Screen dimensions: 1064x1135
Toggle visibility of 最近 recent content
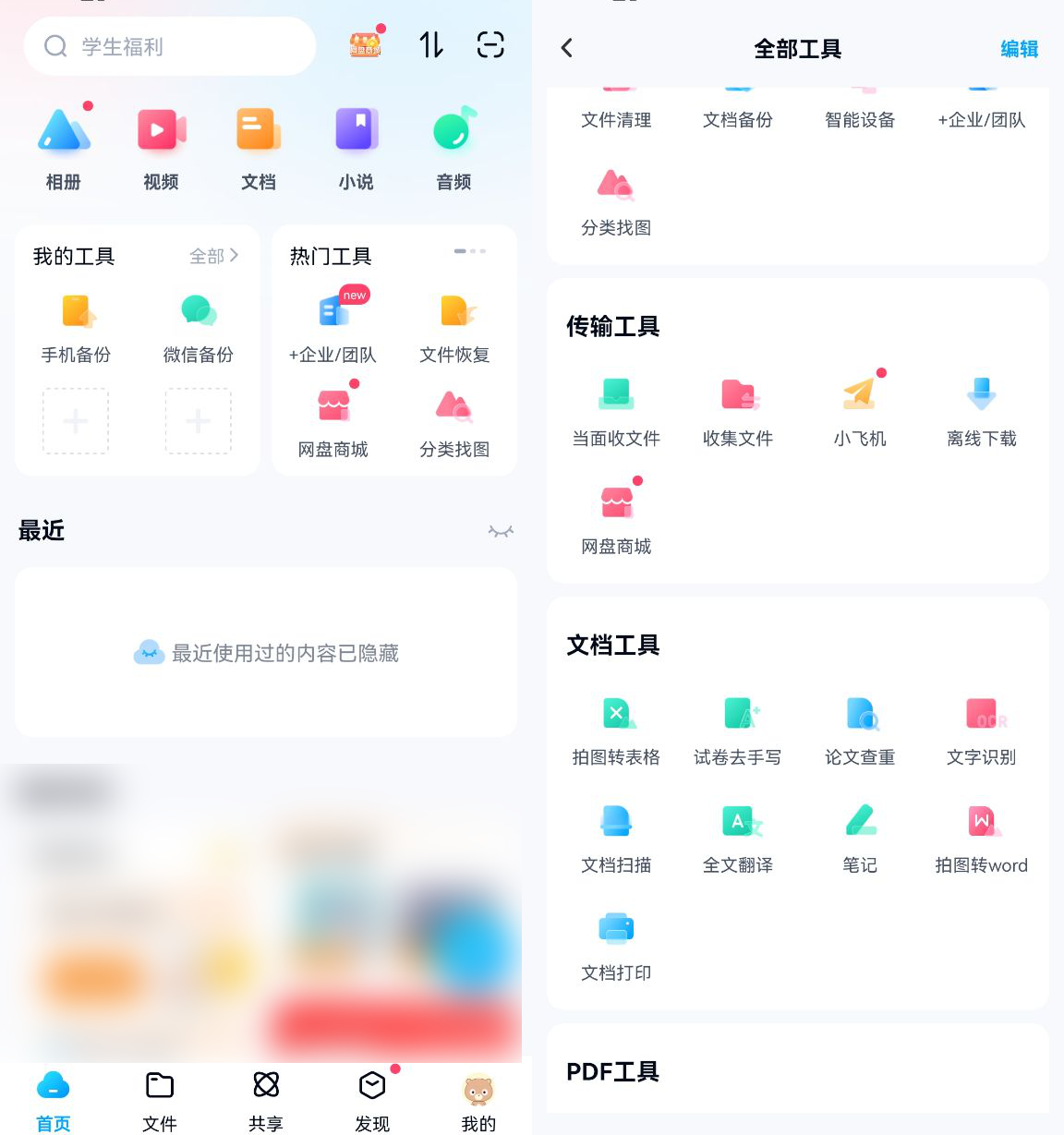pos(501,531)
